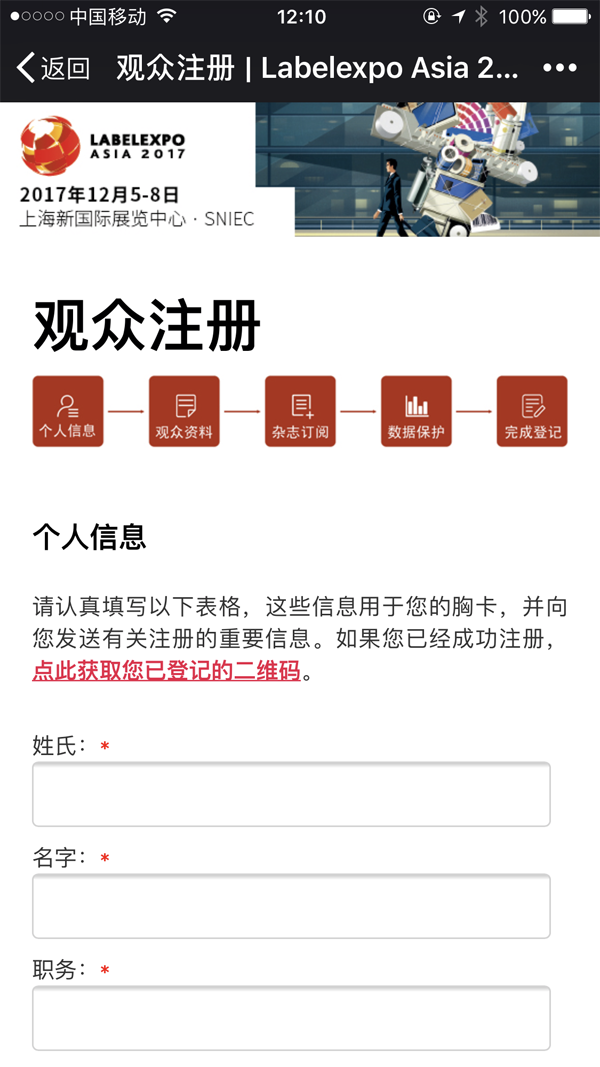This screenshot has height=1067, width=600.
Task: Tap the 职务 input field
Action: point(291,1018)
